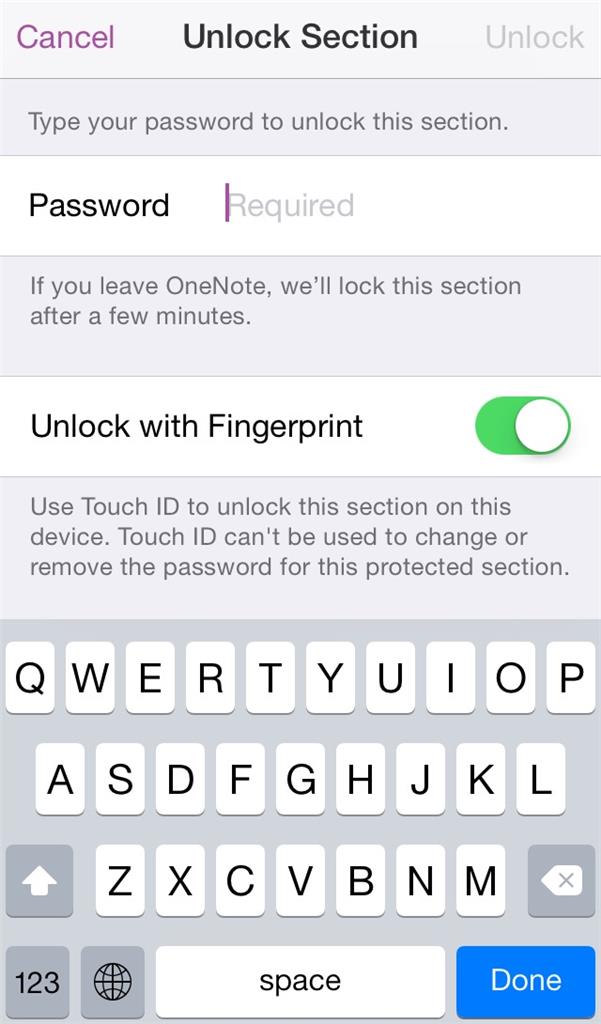Disable Unlock with Fingerprint switch
601x1024 pixels.
[523, 426]
